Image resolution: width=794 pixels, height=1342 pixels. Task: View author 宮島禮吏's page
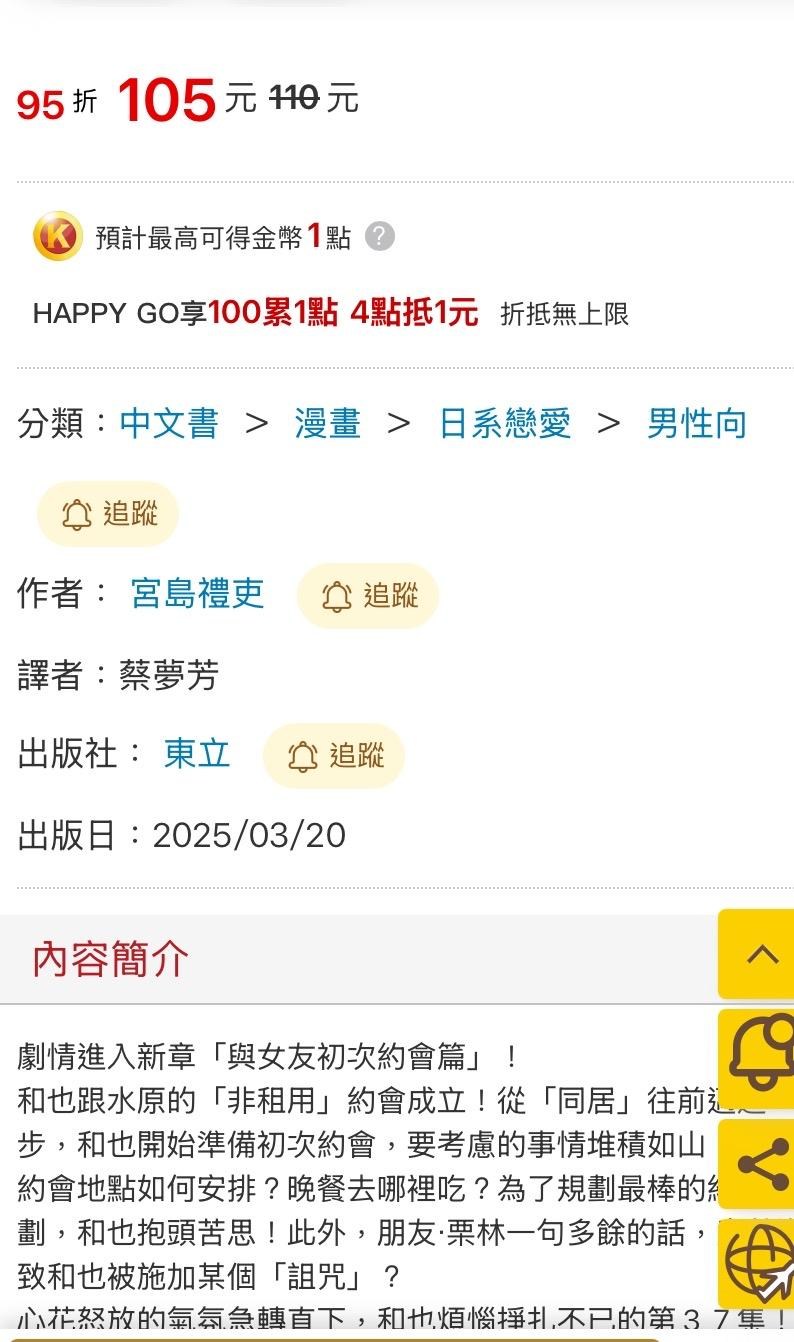(x=198, y=594)
